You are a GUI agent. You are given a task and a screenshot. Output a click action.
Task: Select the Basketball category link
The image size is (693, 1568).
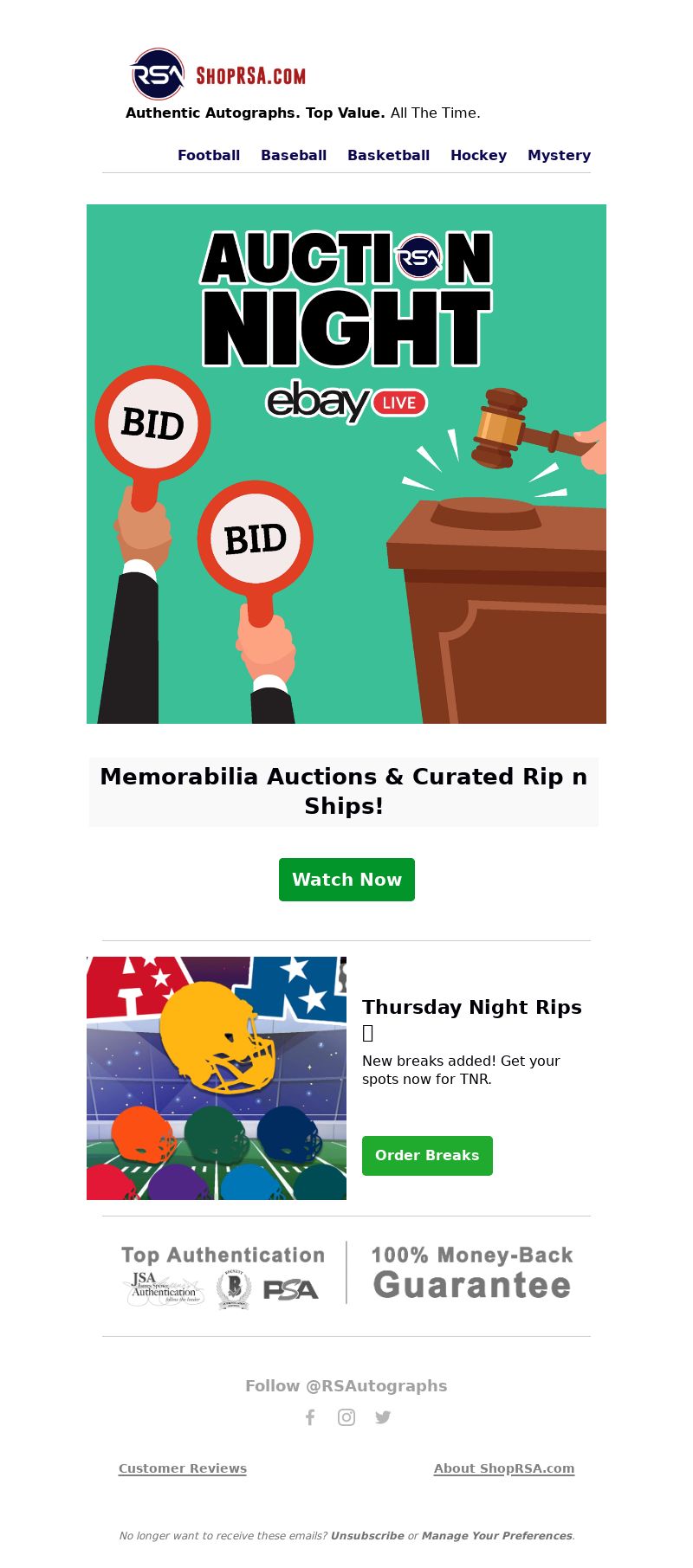tap(388, 155)
